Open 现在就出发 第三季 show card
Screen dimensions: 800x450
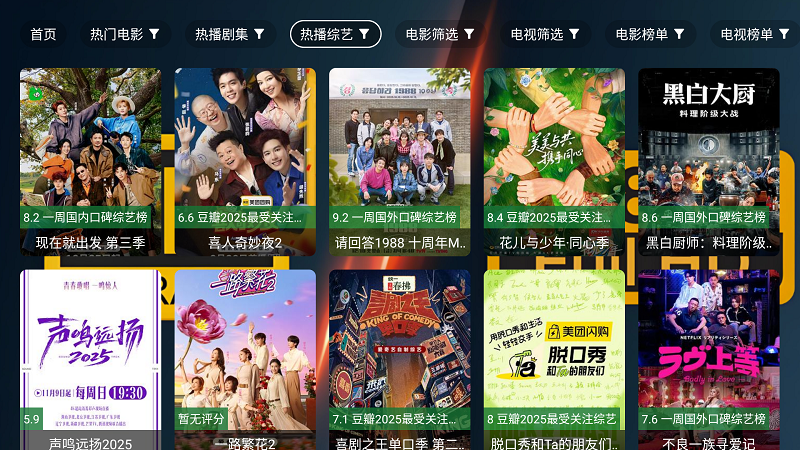[90, 160]
